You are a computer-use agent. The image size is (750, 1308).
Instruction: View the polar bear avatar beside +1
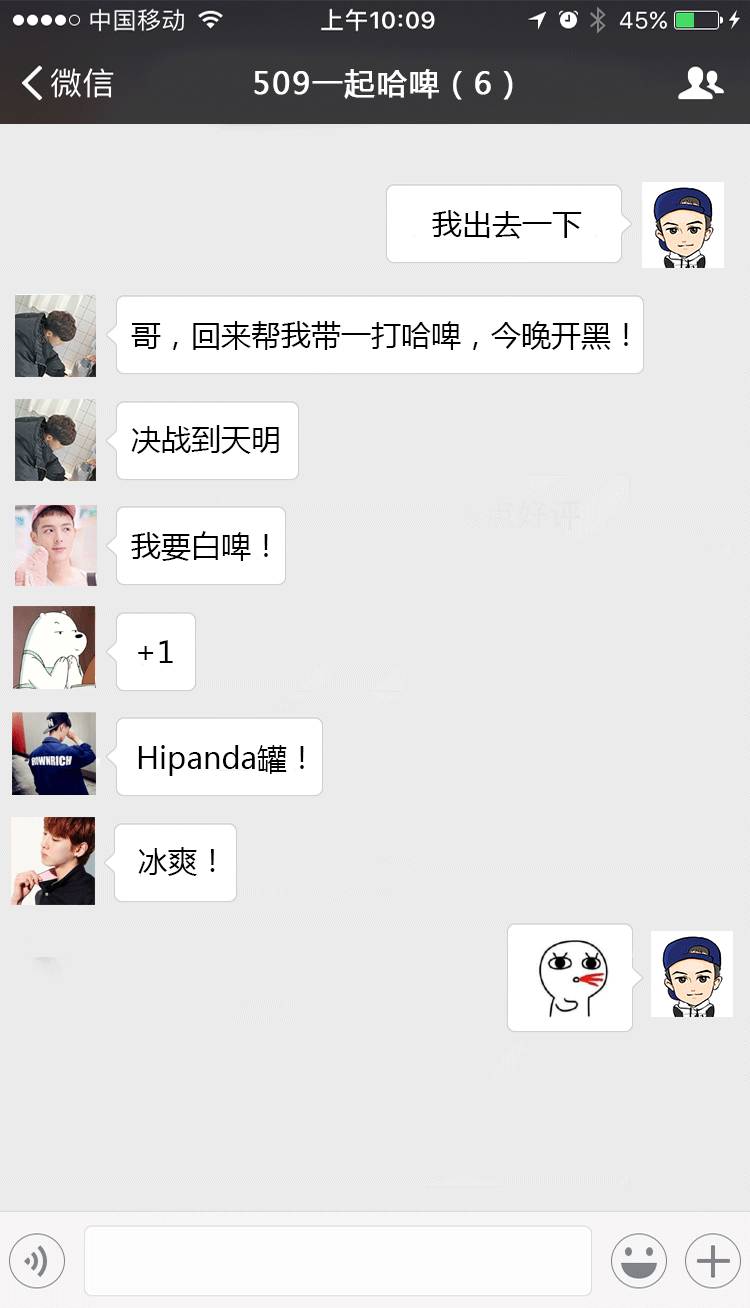click(x=54, y=648)
